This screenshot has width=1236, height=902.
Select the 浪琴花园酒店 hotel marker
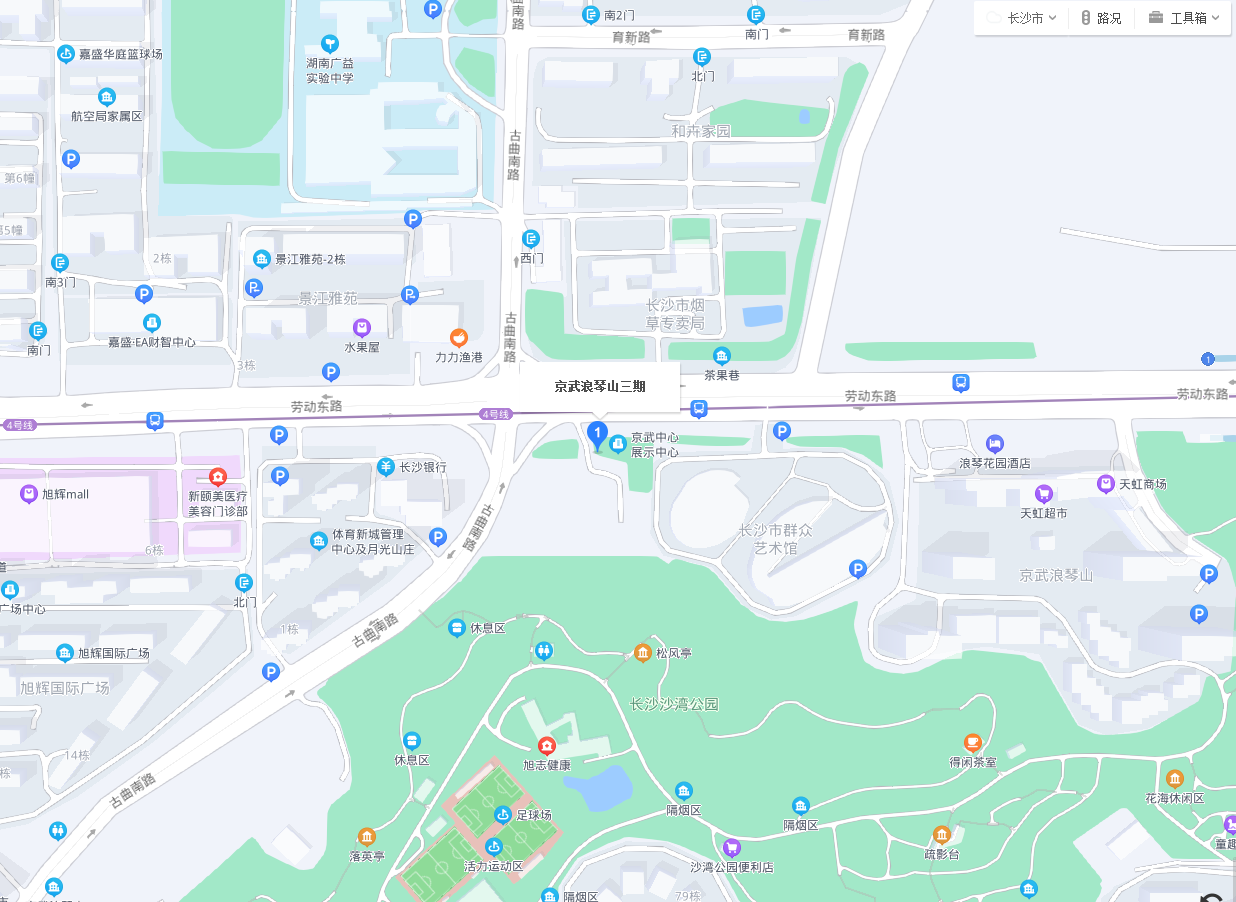(994, 443)
